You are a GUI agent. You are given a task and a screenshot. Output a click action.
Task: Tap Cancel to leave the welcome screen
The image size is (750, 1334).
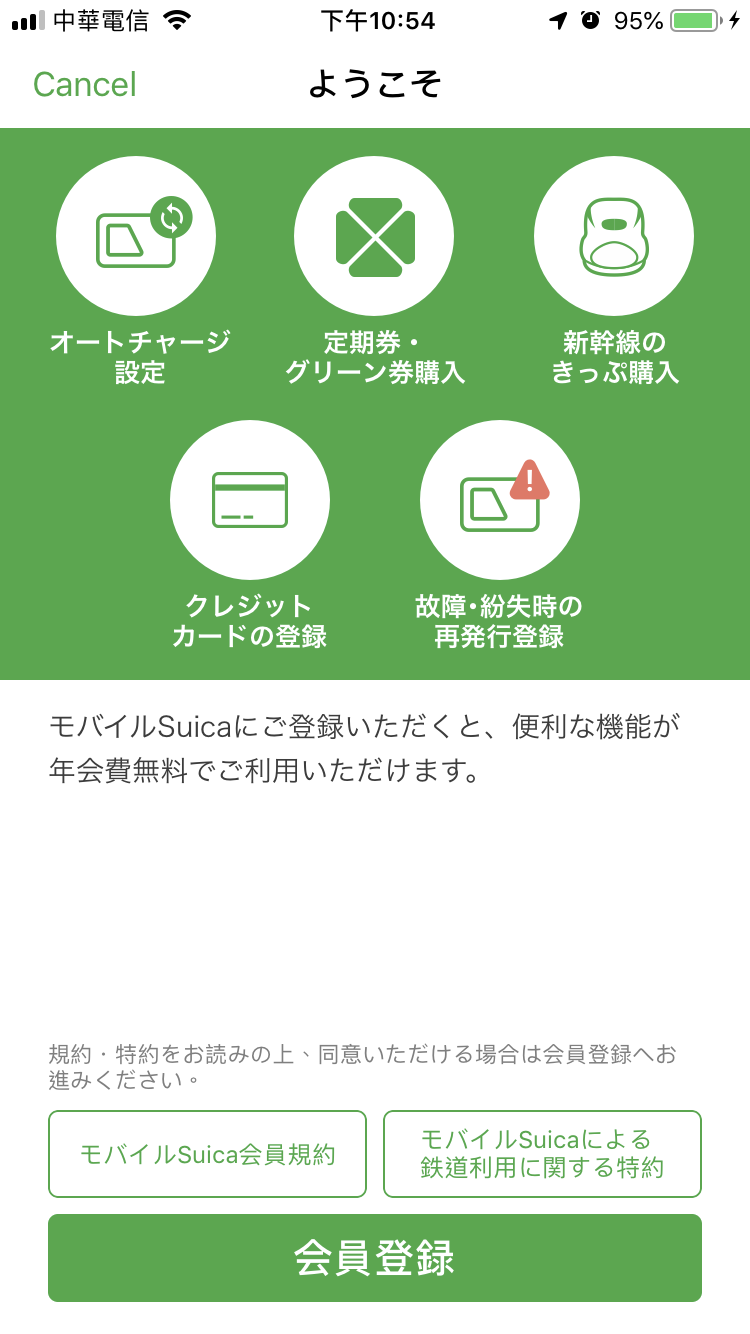tap(85, 85)
